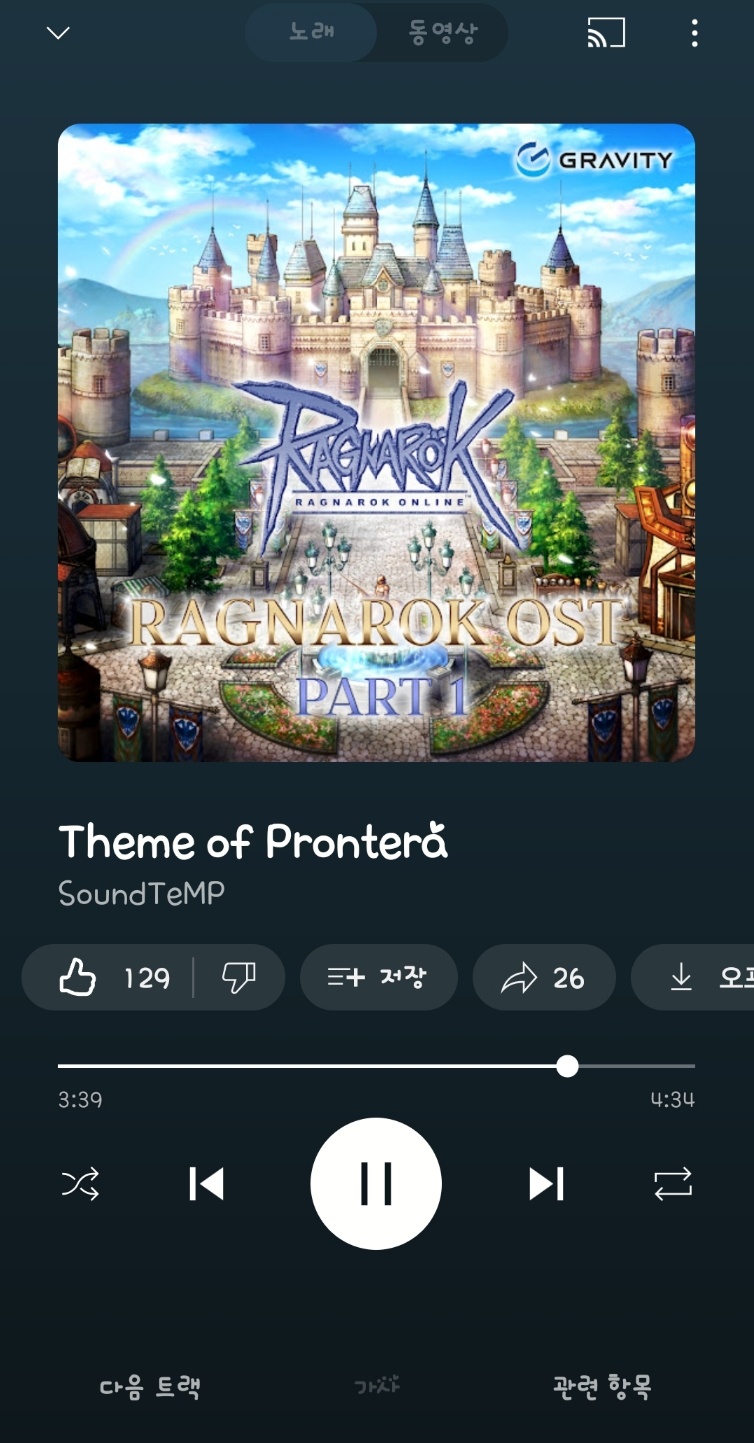Open the SoundTeMP artist page
This screenshot has height=1443, width=754.
click(x=141, y=893)
